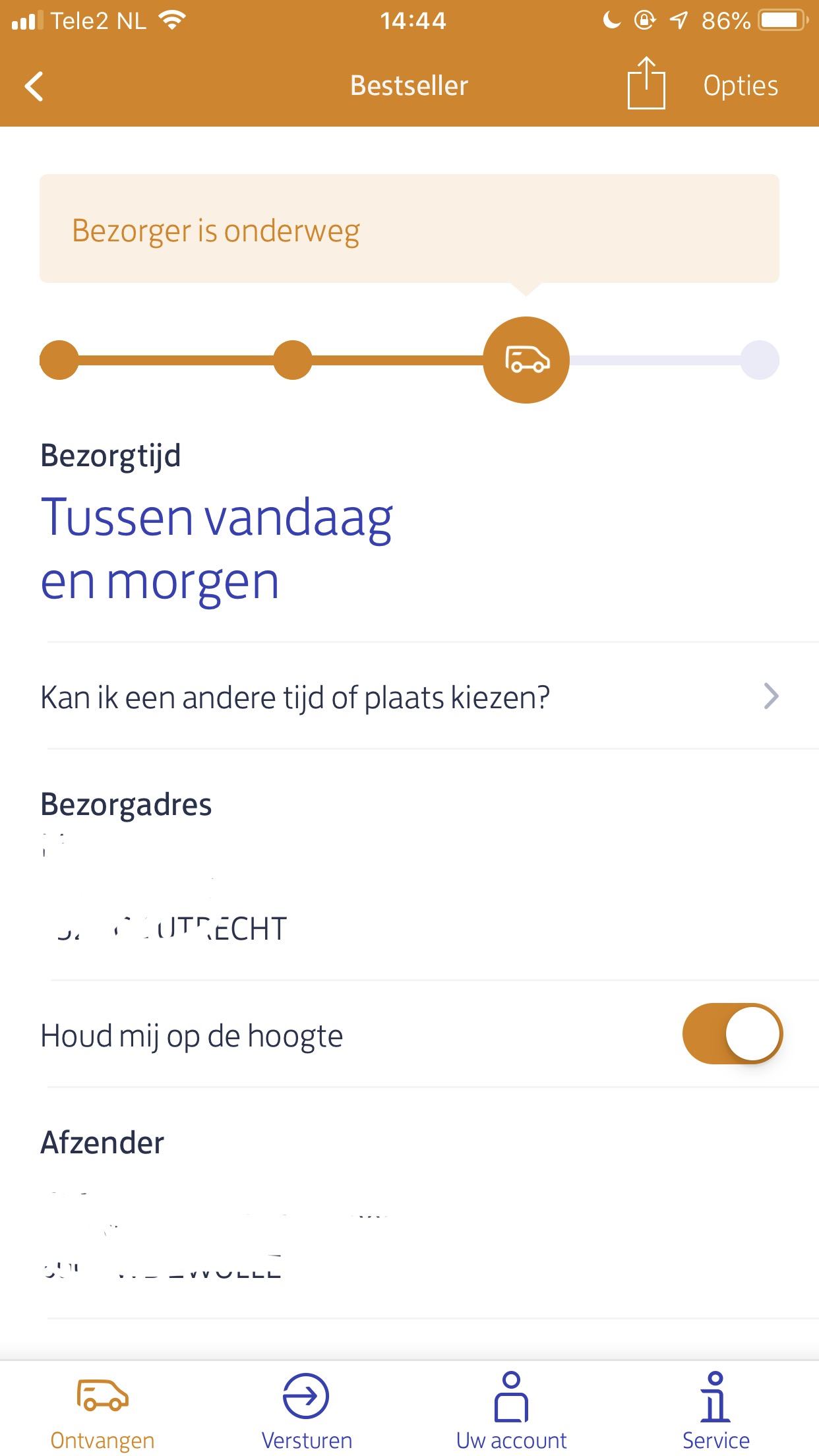Open 'Kan ik een andere tijd of plaats kiezen?'
Screen dimensions: 819x1456
point(409,697)
